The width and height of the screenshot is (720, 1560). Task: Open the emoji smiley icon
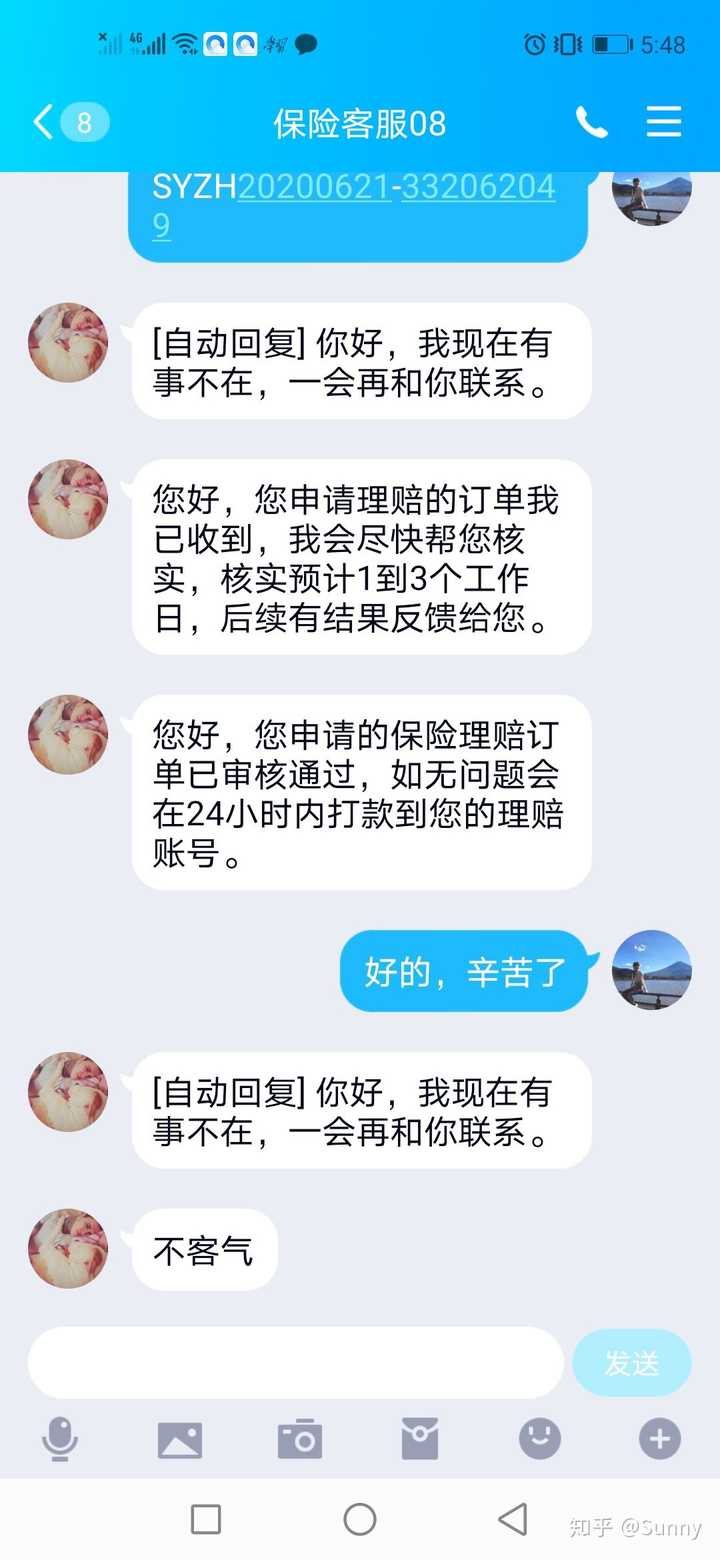[x=539, y=1438]
